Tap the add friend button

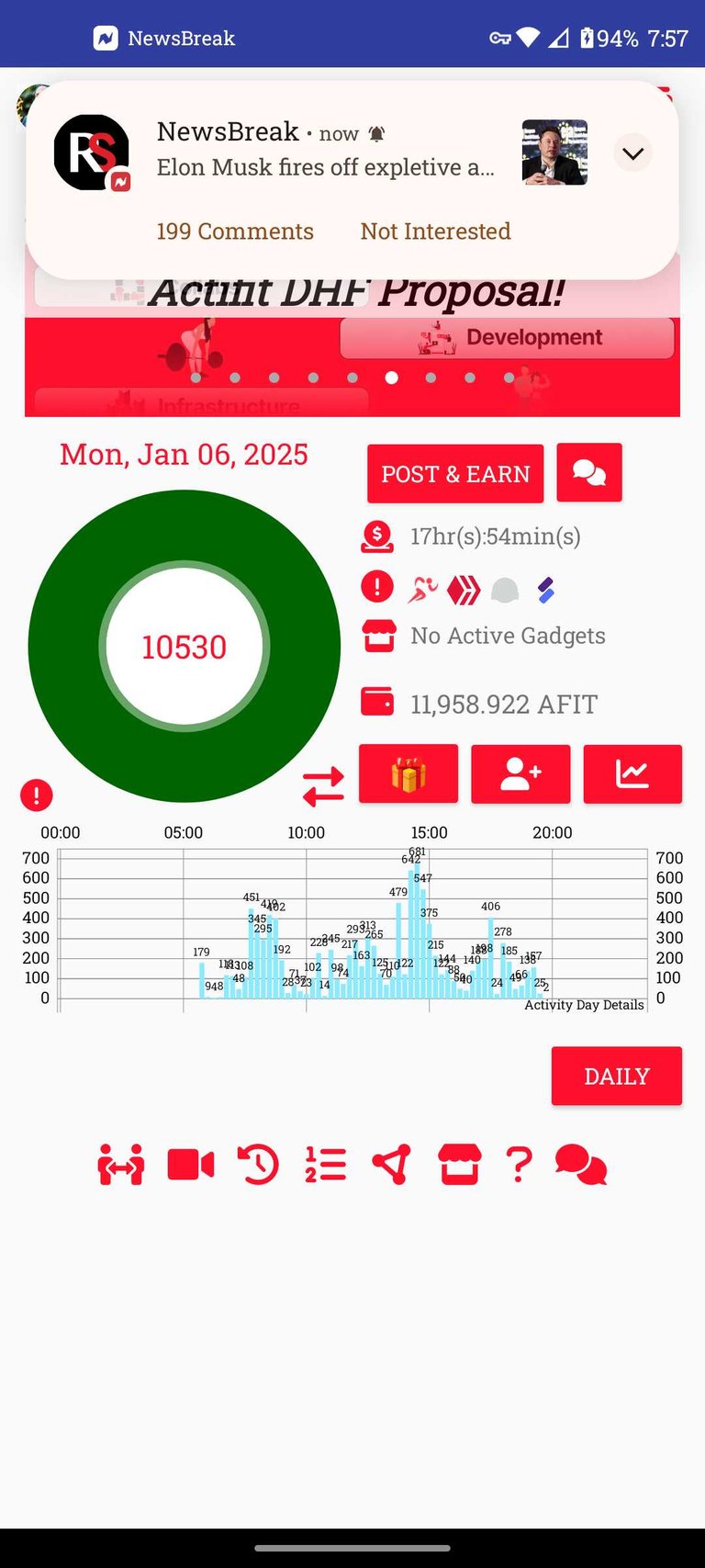point(520,774)
